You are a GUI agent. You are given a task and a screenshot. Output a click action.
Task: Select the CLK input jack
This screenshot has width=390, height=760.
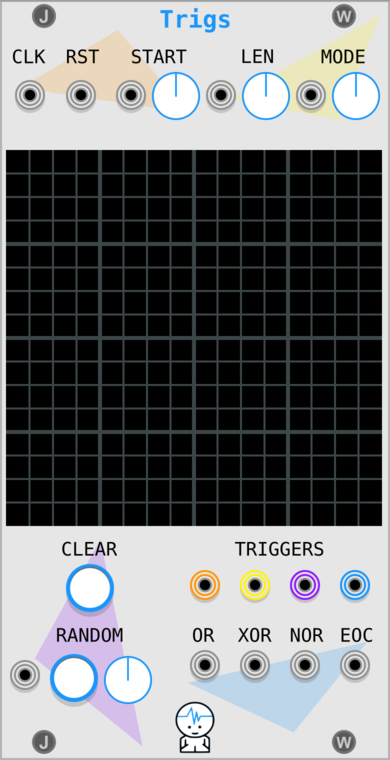click(30, 95)
